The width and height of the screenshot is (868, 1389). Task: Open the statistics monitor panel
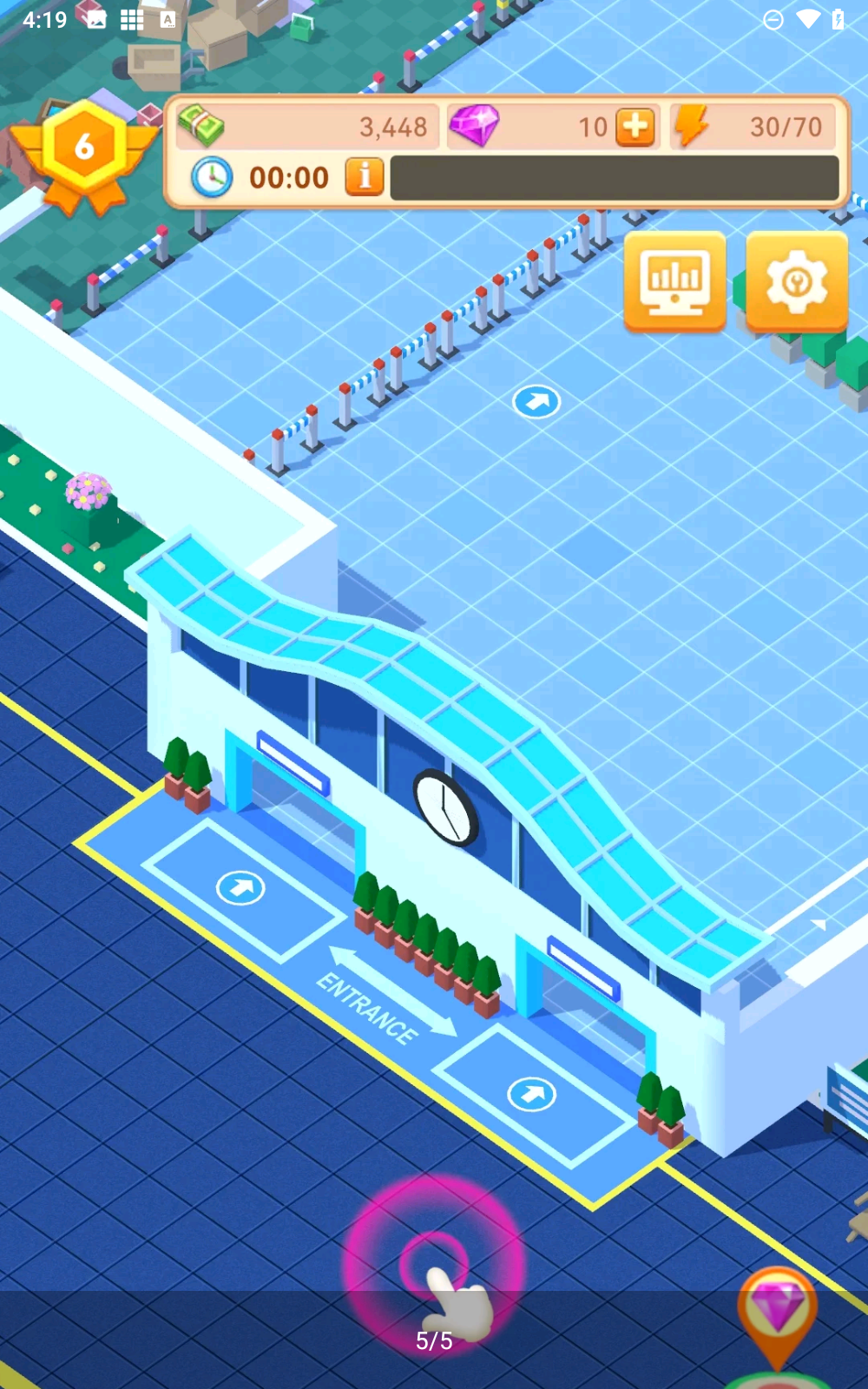point(674,281)
